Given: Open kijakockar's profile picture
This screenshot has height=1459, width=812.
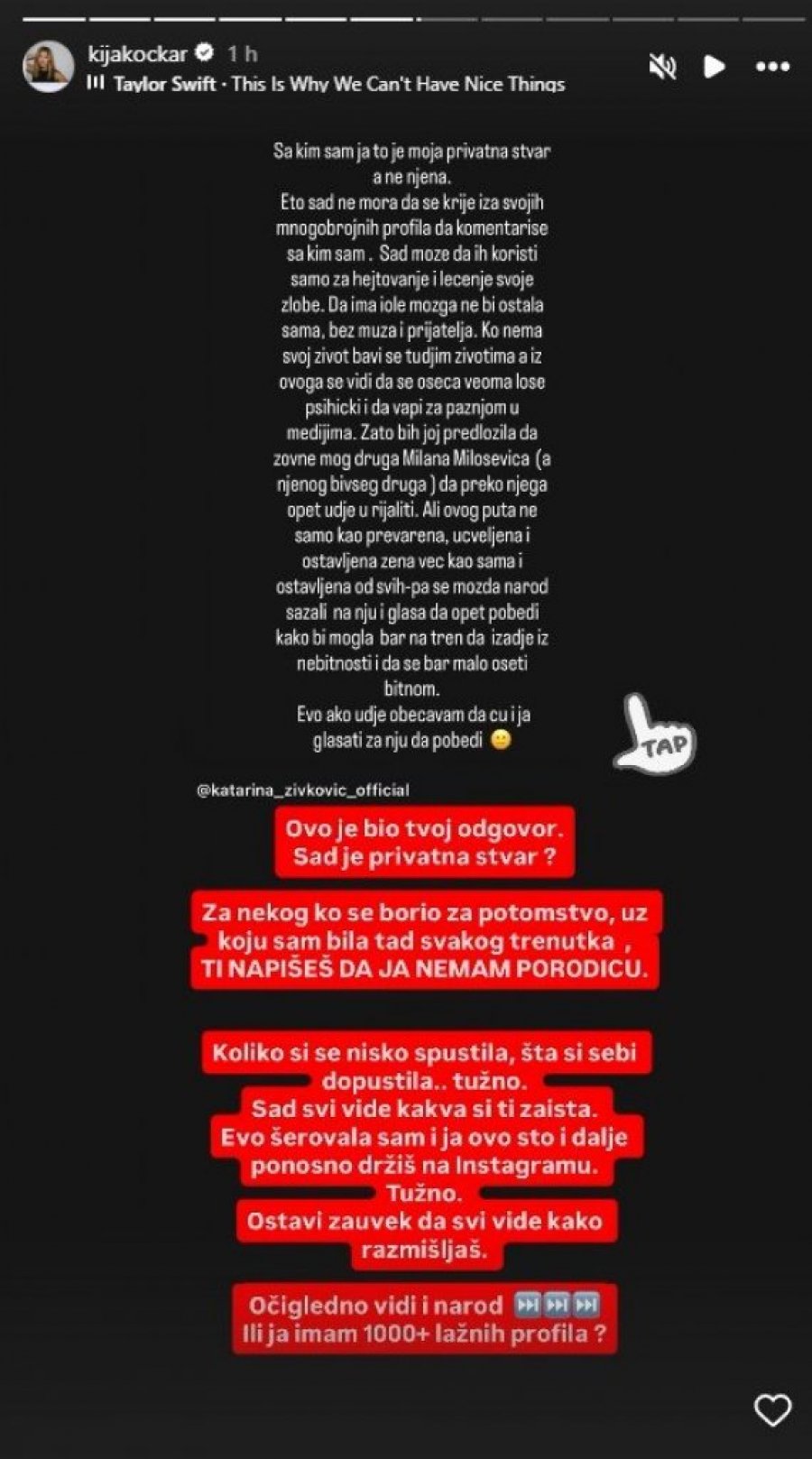Looking at the screenshot, I should point(48,65).
